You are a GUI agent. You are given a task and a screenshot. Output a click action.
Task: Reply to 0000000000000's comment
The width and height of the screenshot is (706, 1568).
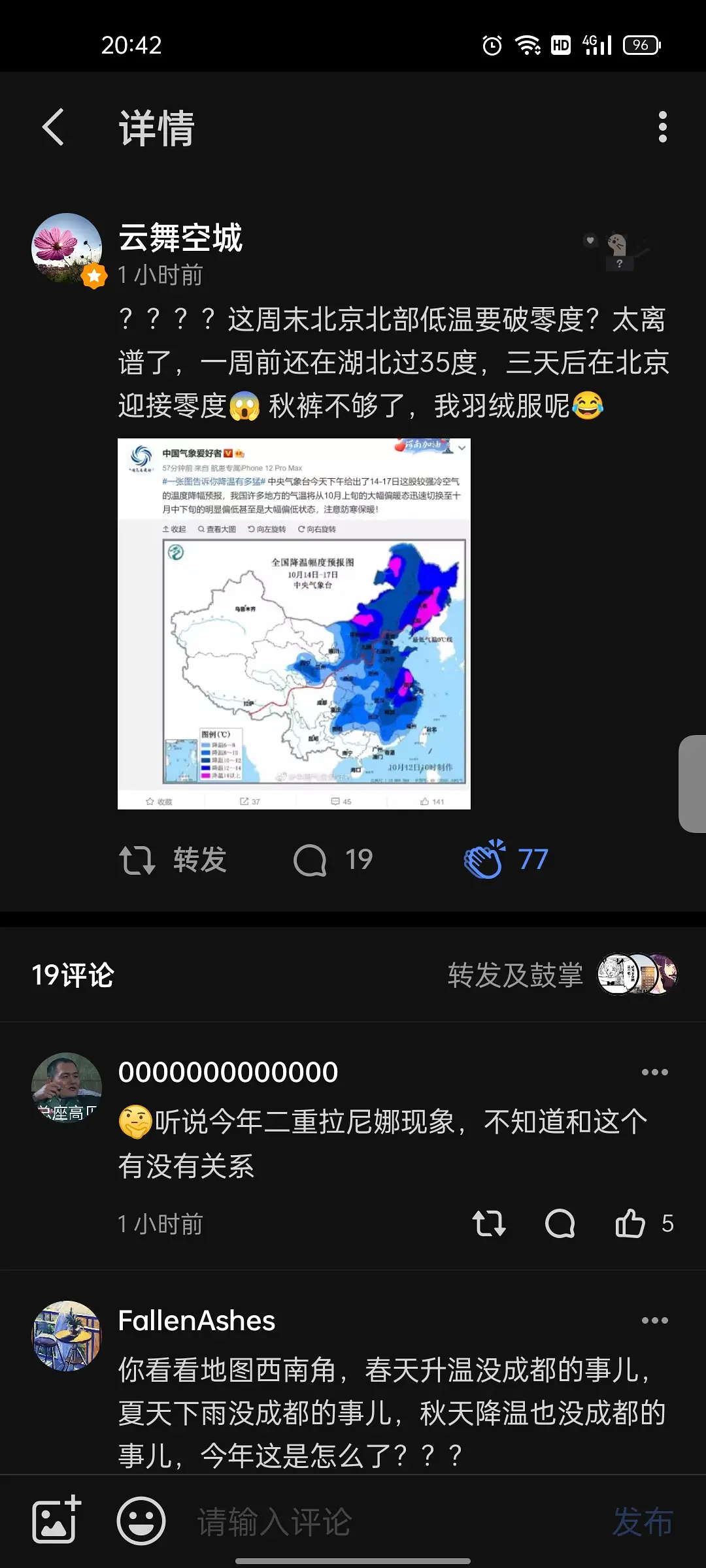pos(560,1223)
